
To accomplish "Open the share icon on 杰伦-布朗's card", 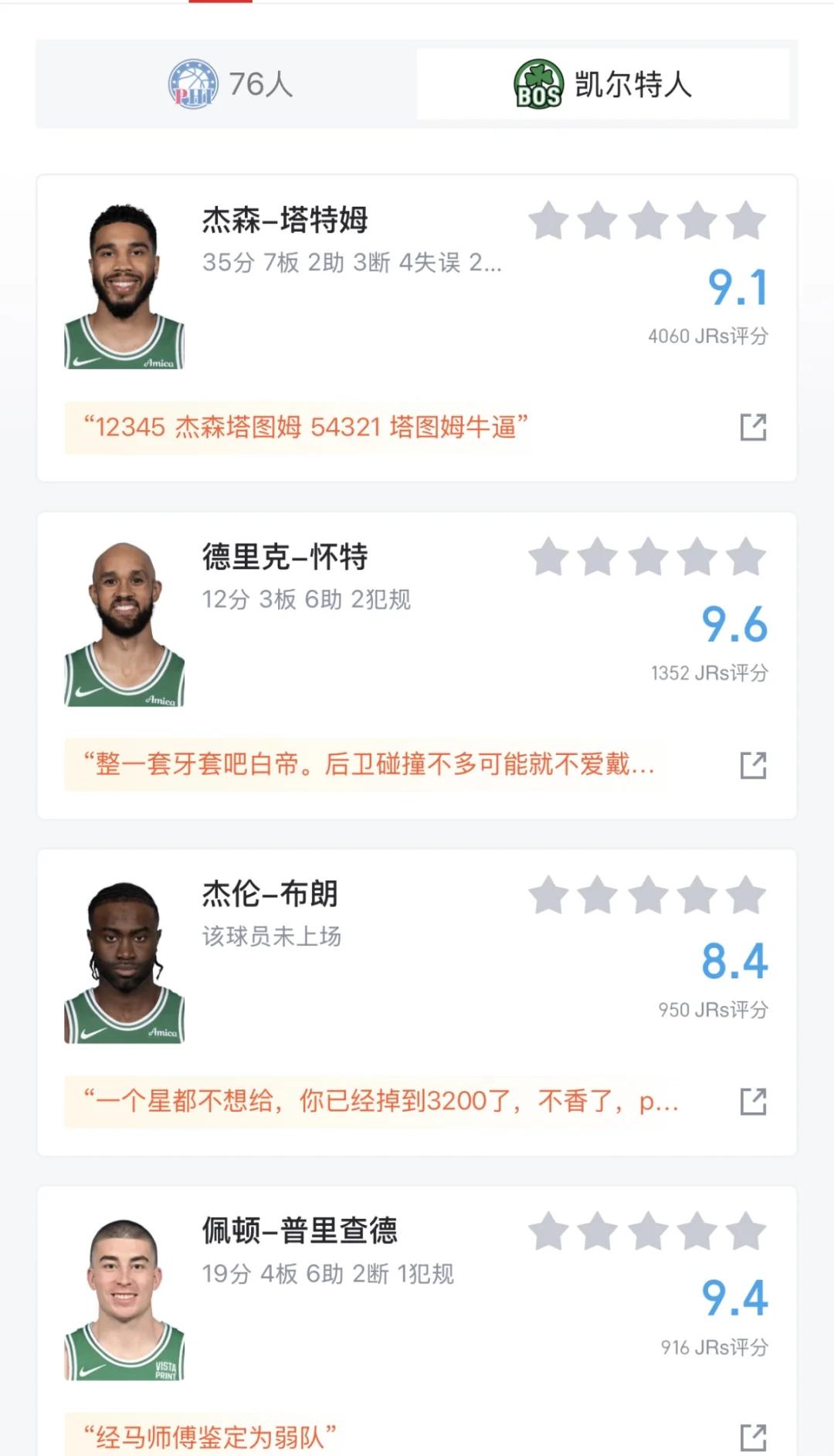I will click(x=752, y=1100).
